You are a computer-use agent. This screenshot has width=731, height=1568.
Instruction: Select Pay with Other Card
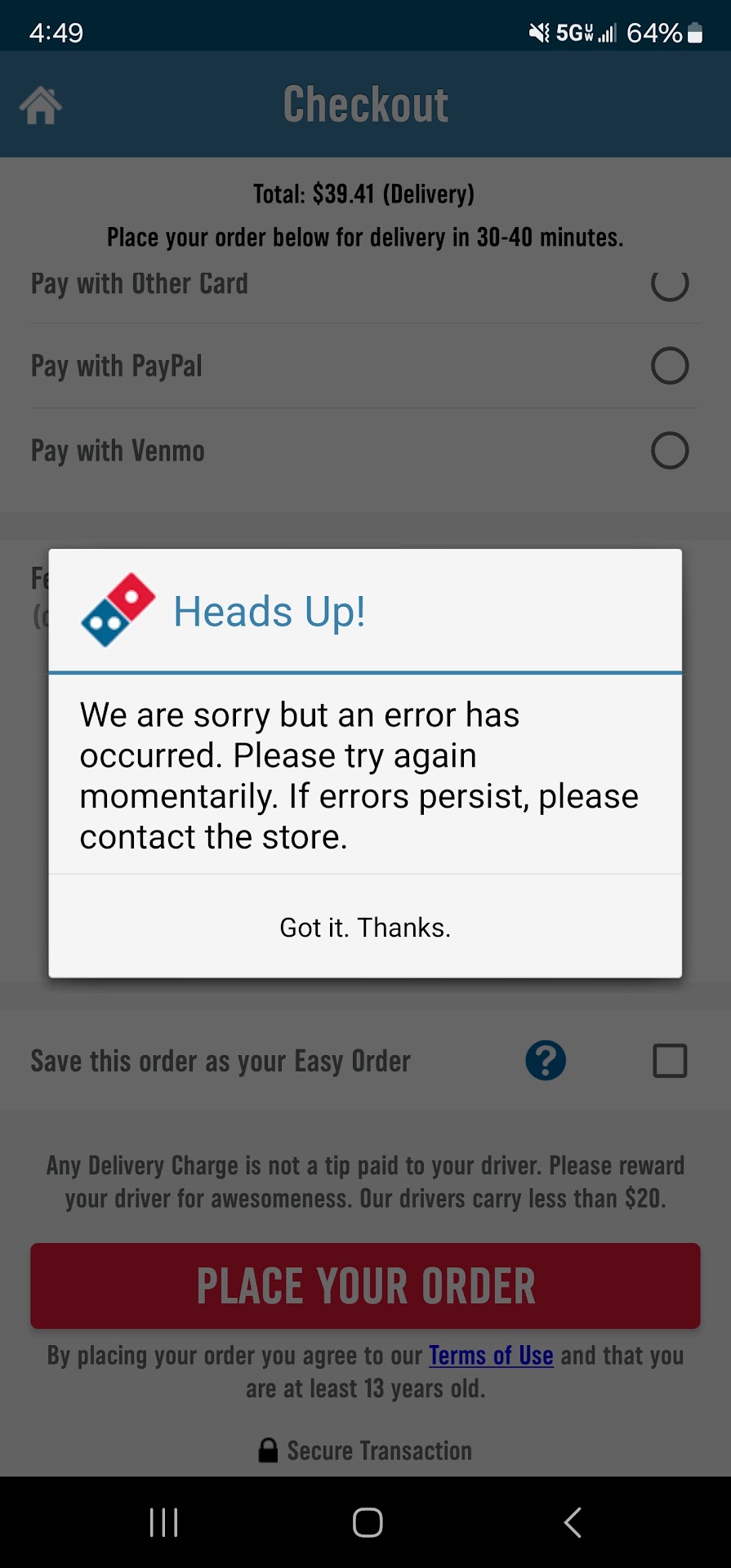[669, 286]
